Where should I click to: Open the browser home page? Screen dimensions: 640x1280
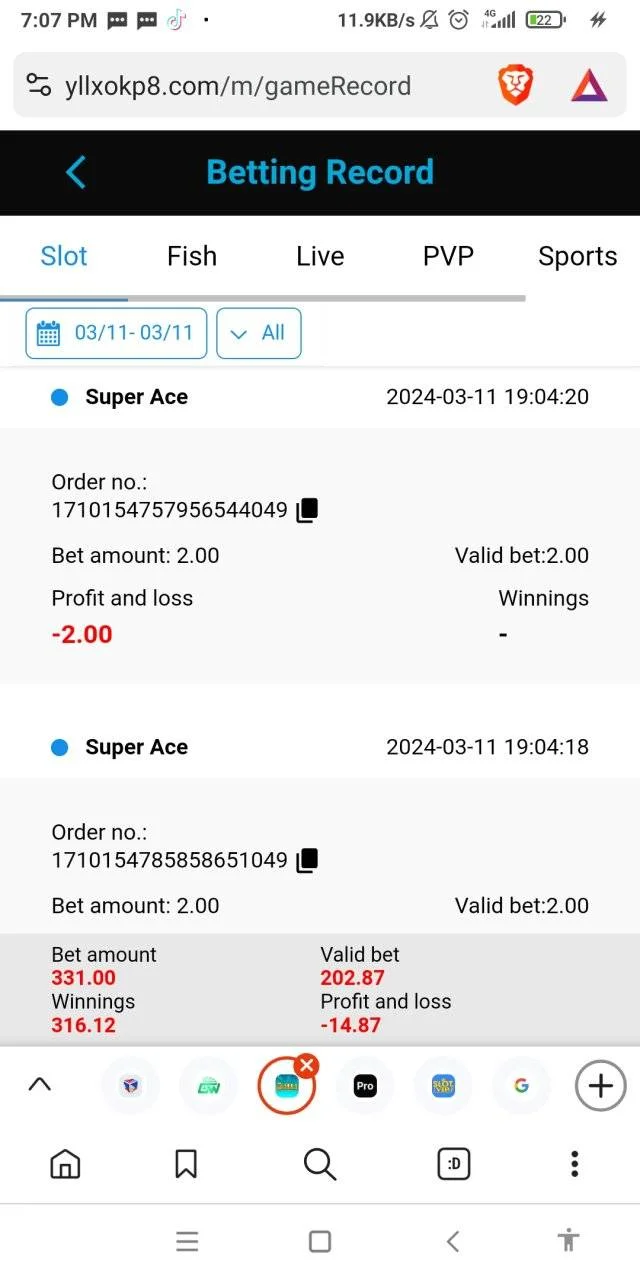[x=65, y=1164]
